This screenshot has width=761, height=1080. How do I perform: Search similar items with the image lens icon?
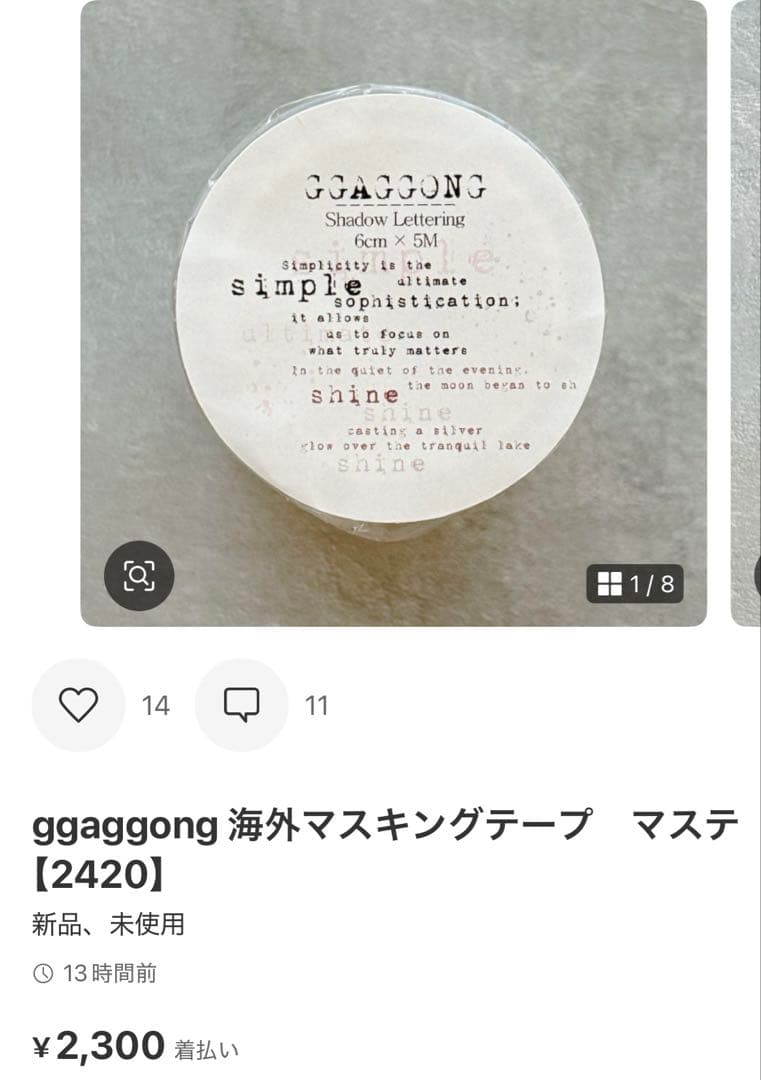139,575
